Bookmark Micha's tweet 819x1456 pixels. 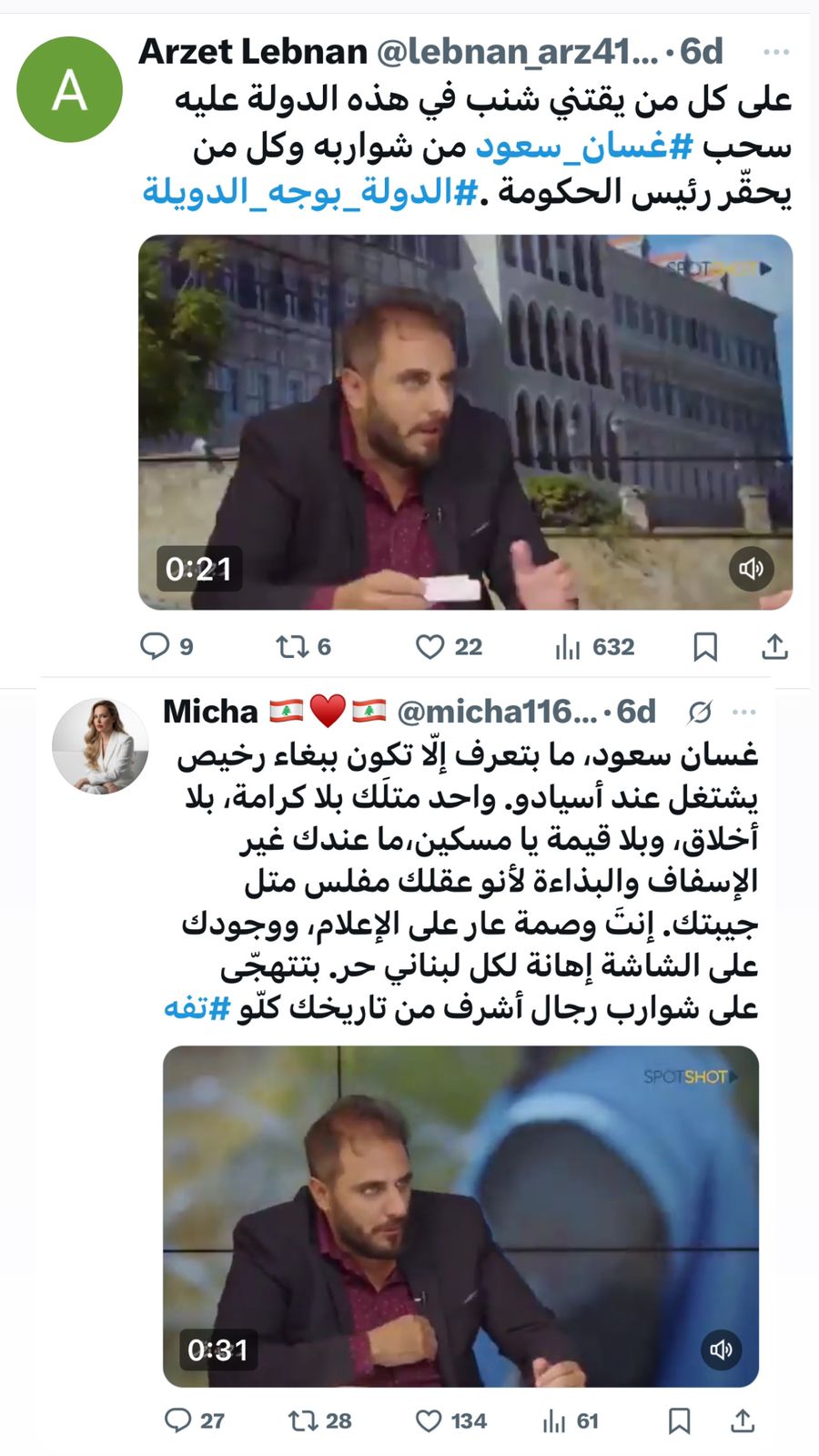coord(679,1421)
